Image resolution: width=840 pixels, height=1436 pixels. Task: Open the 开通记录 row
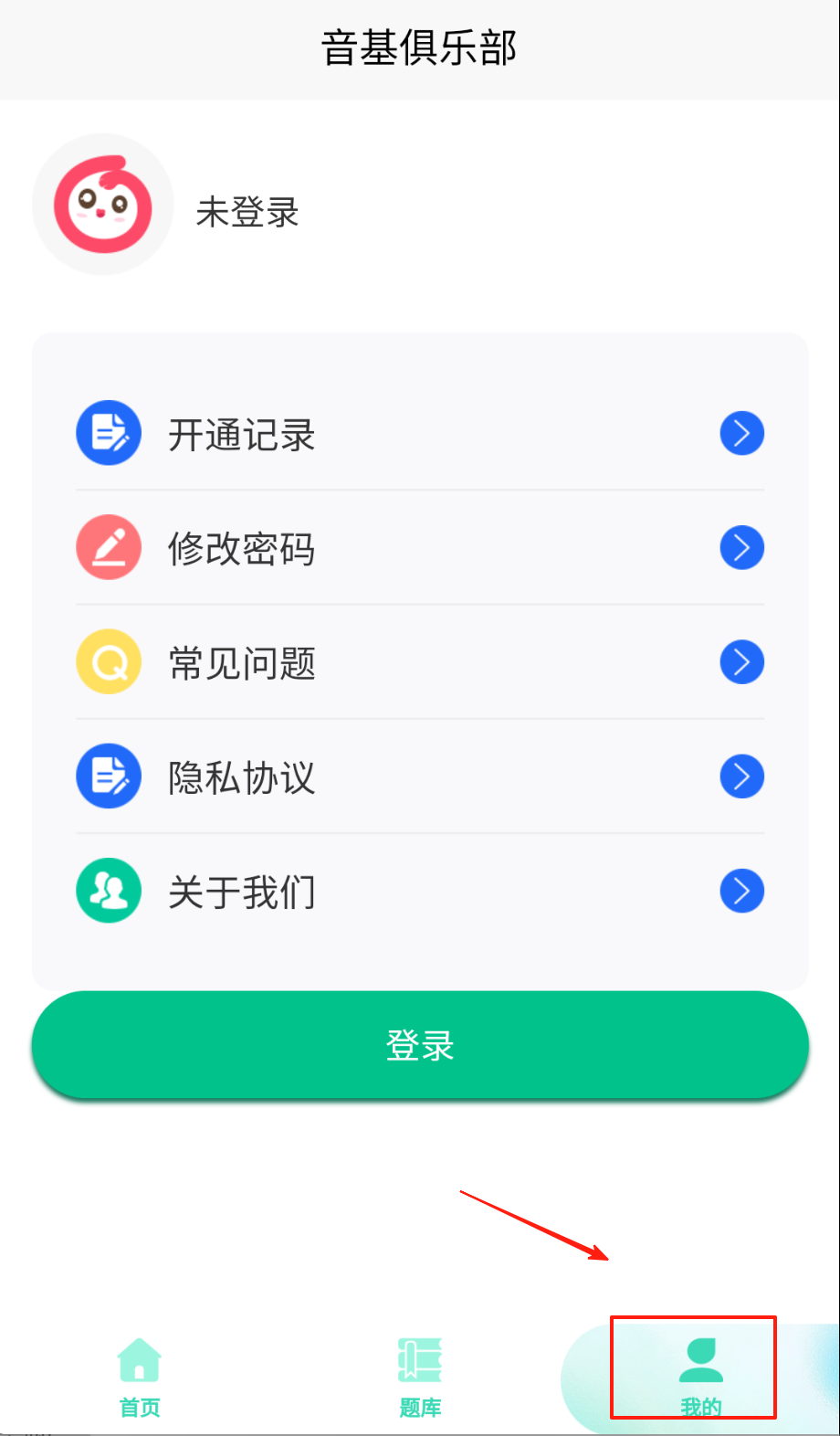[x=420, y=434]
